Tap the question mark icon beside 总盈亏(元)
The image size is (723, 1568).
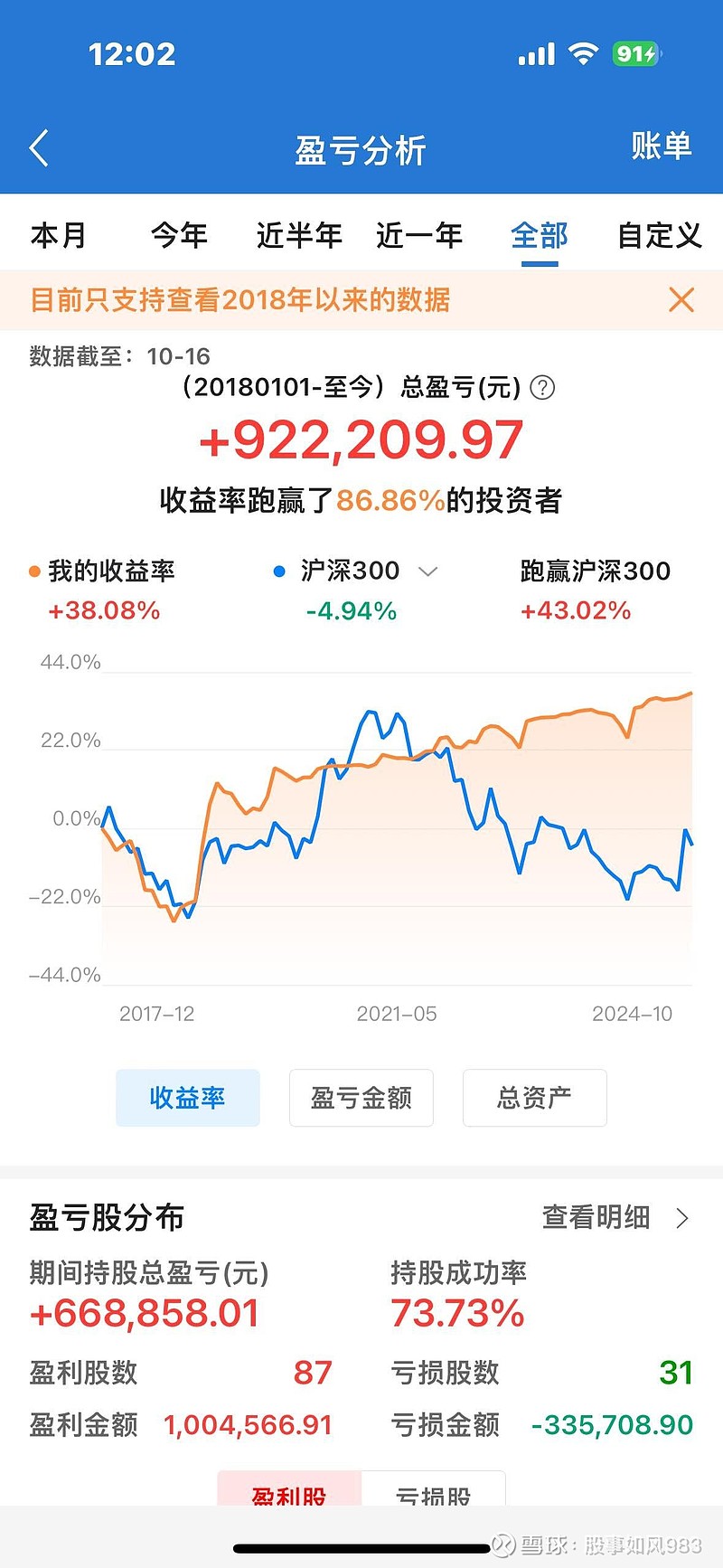point(540,388)
